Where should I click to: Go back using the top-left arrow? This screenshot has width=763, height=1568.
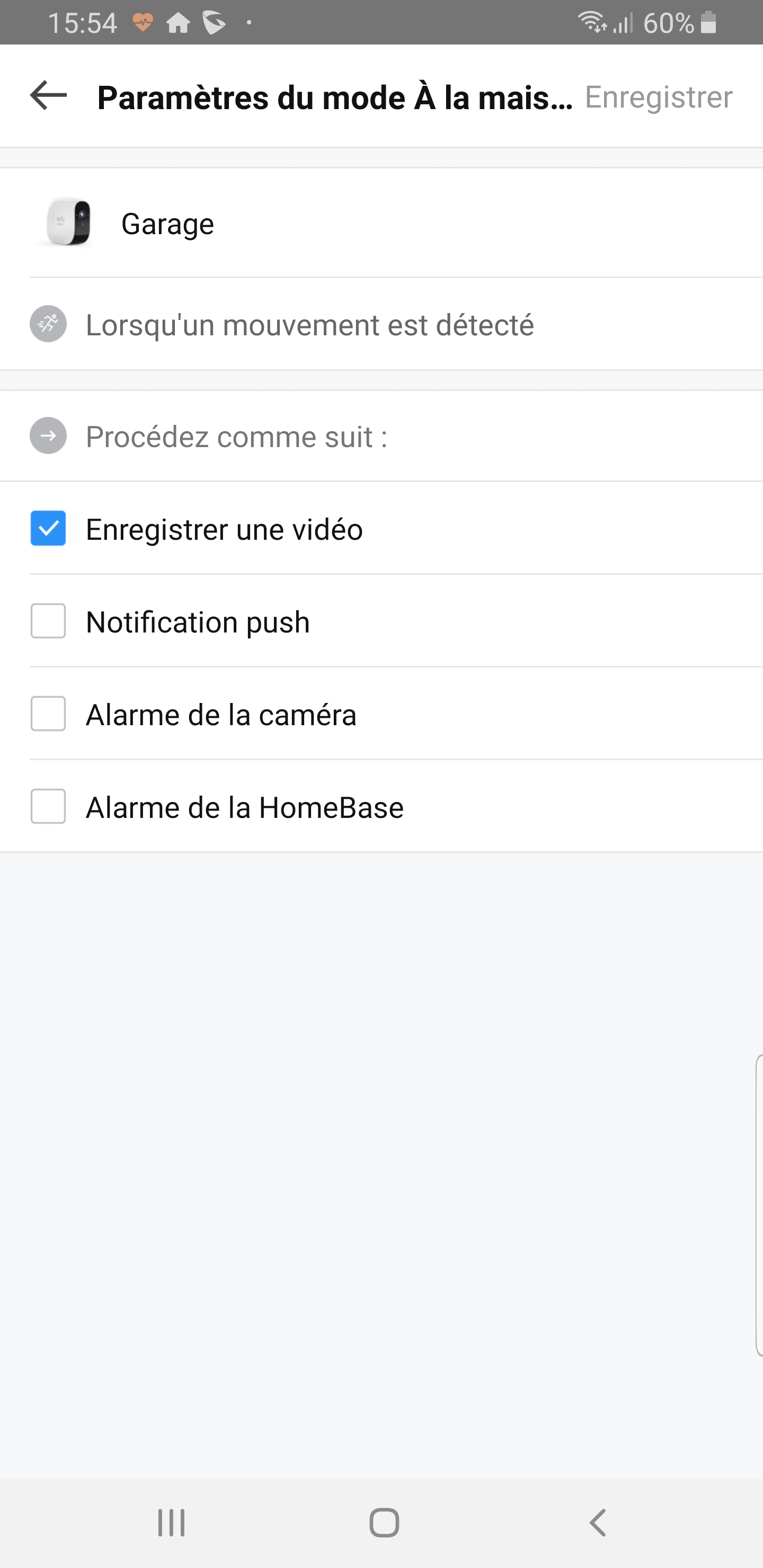48,95
